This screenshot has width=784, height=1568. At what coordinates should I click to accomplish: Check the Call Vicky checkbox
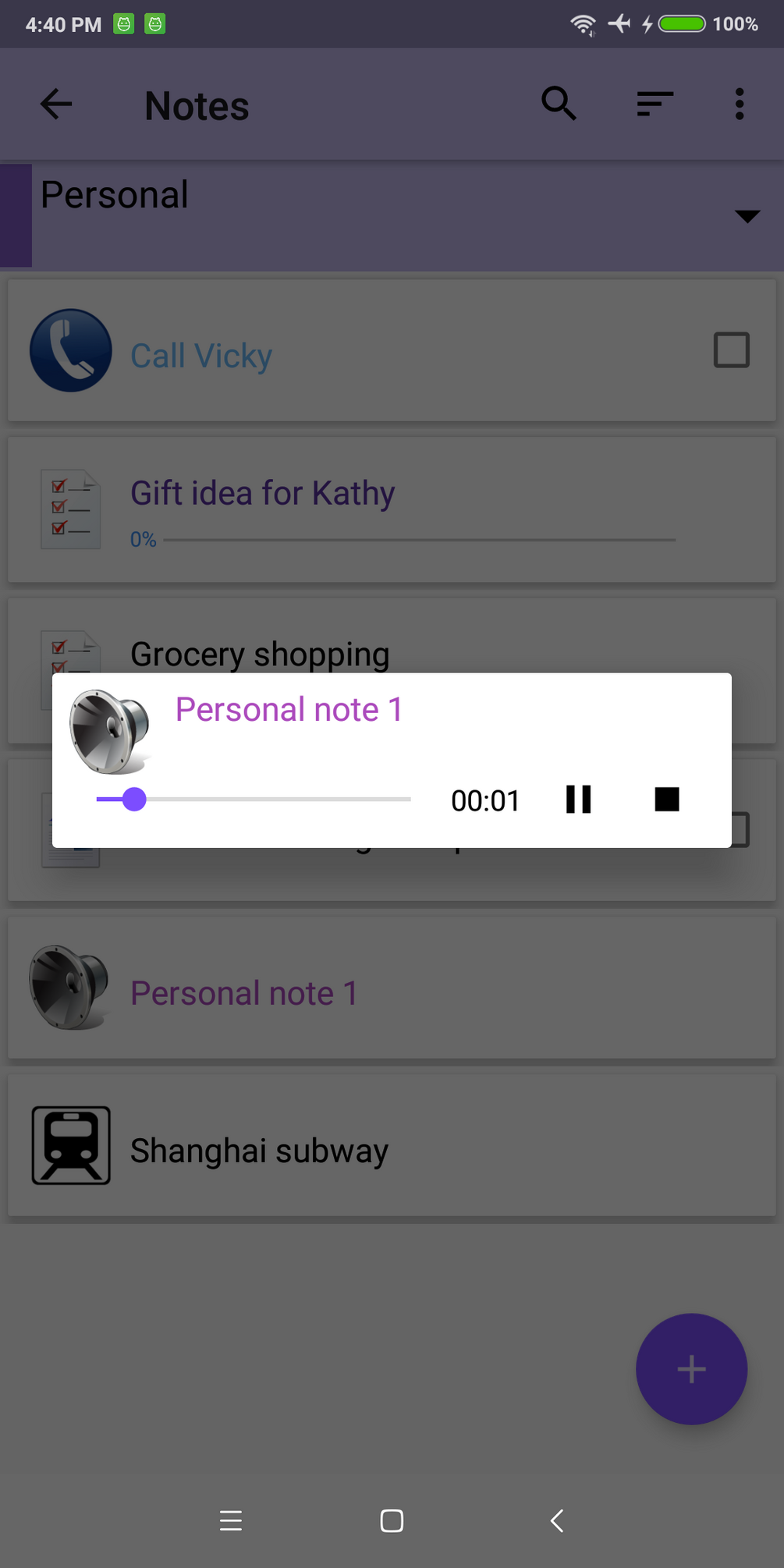coord(732,349)
